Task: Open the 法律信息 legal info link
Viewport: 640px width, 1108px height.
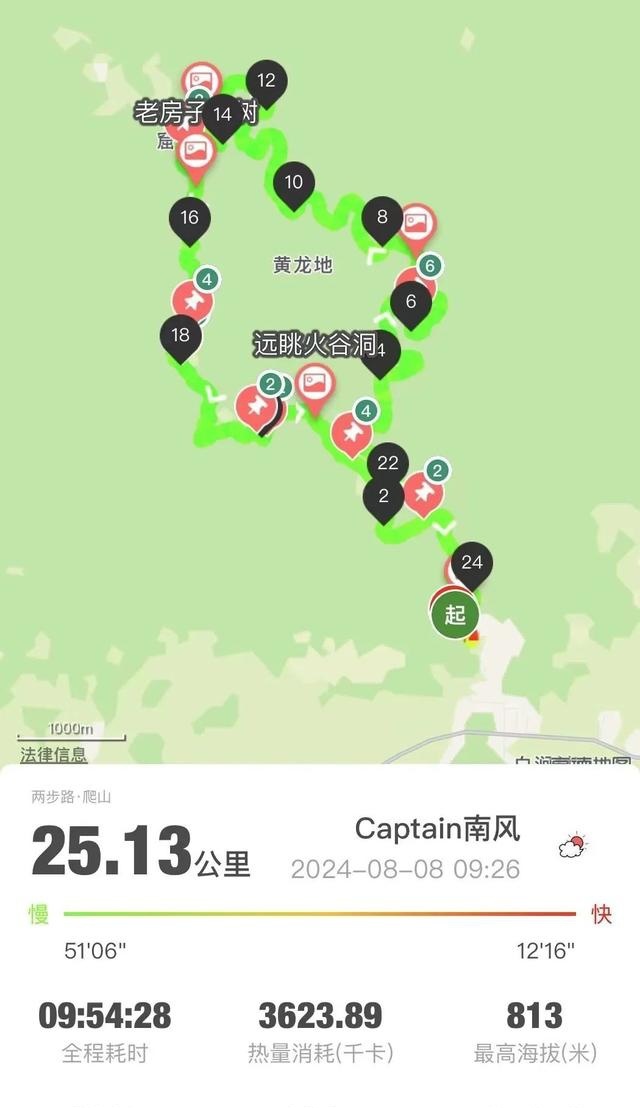Action: click(53, 756)
